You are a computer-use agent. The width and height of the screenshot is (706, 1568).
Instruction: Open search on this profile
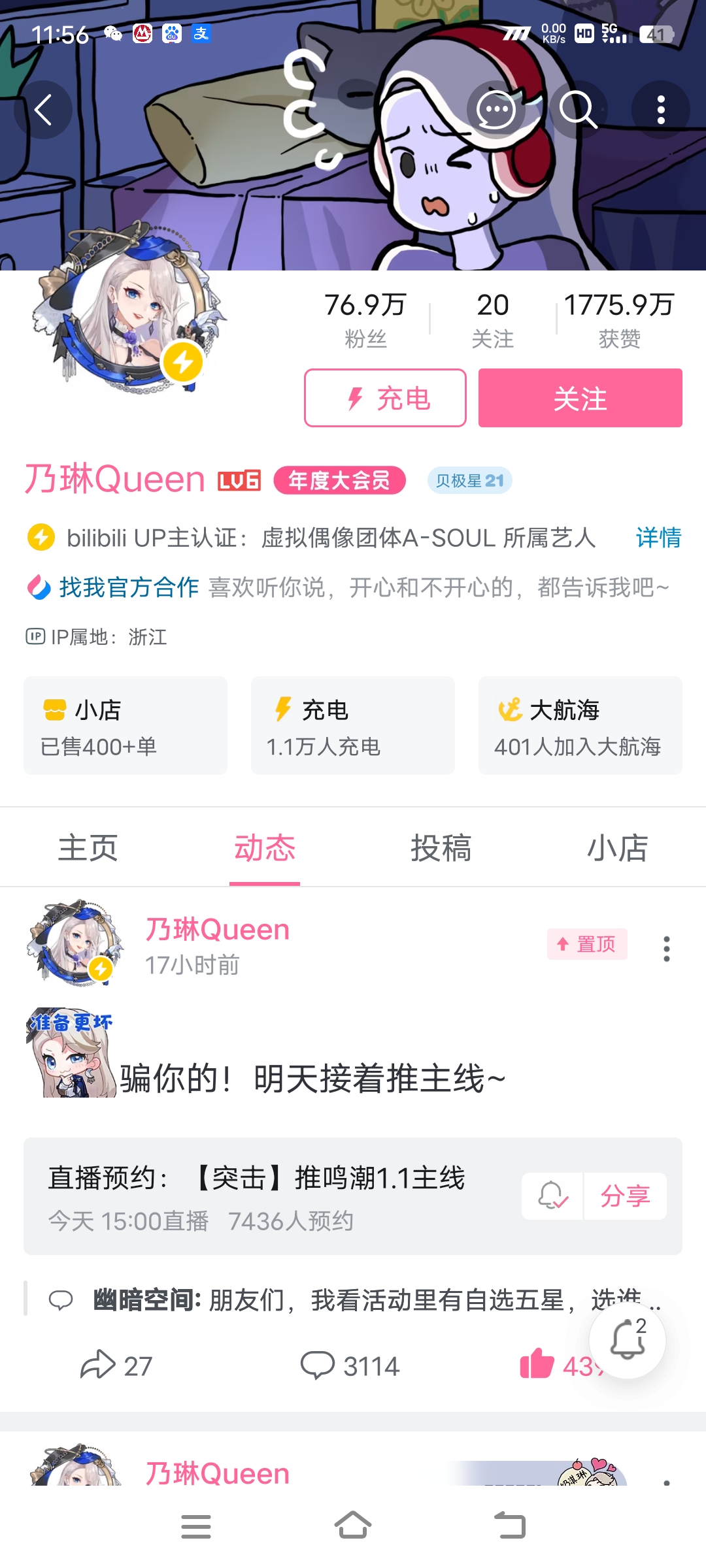578,110
